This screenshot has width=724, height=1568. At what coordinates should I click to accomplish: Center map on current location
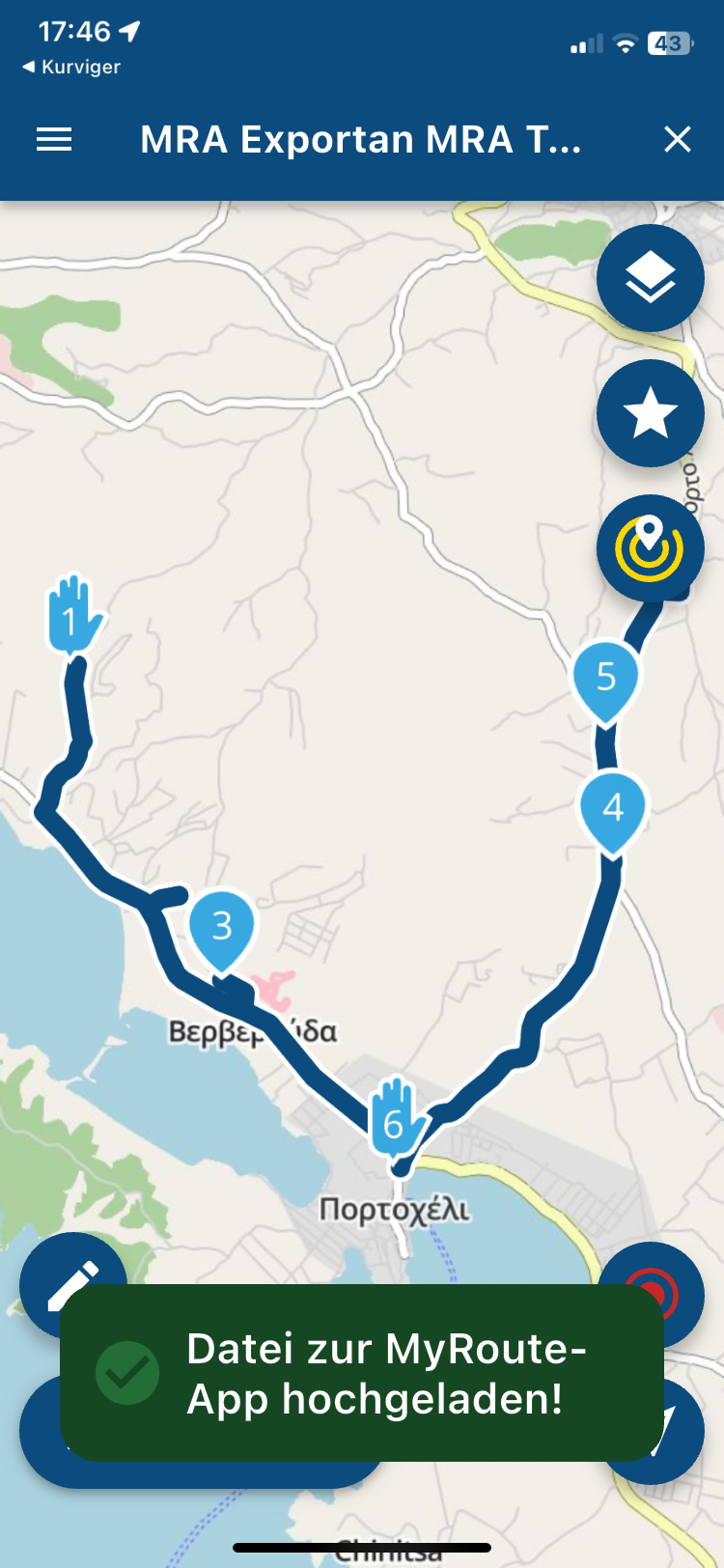coord(650,547)
